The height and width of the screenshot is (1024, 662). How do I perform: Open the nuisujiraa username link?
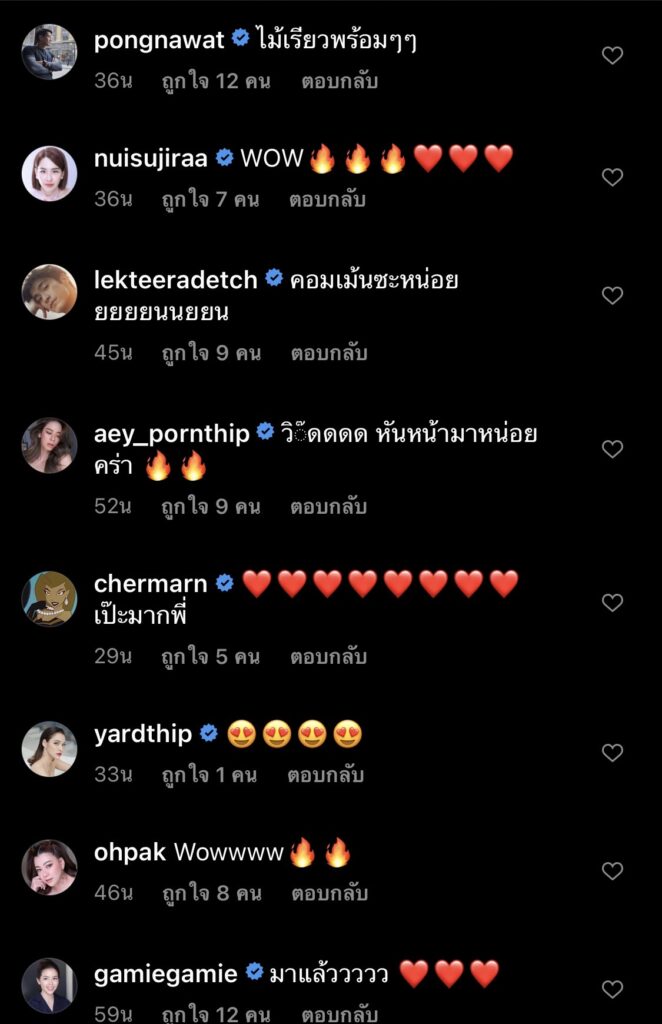tap(152, 158)
